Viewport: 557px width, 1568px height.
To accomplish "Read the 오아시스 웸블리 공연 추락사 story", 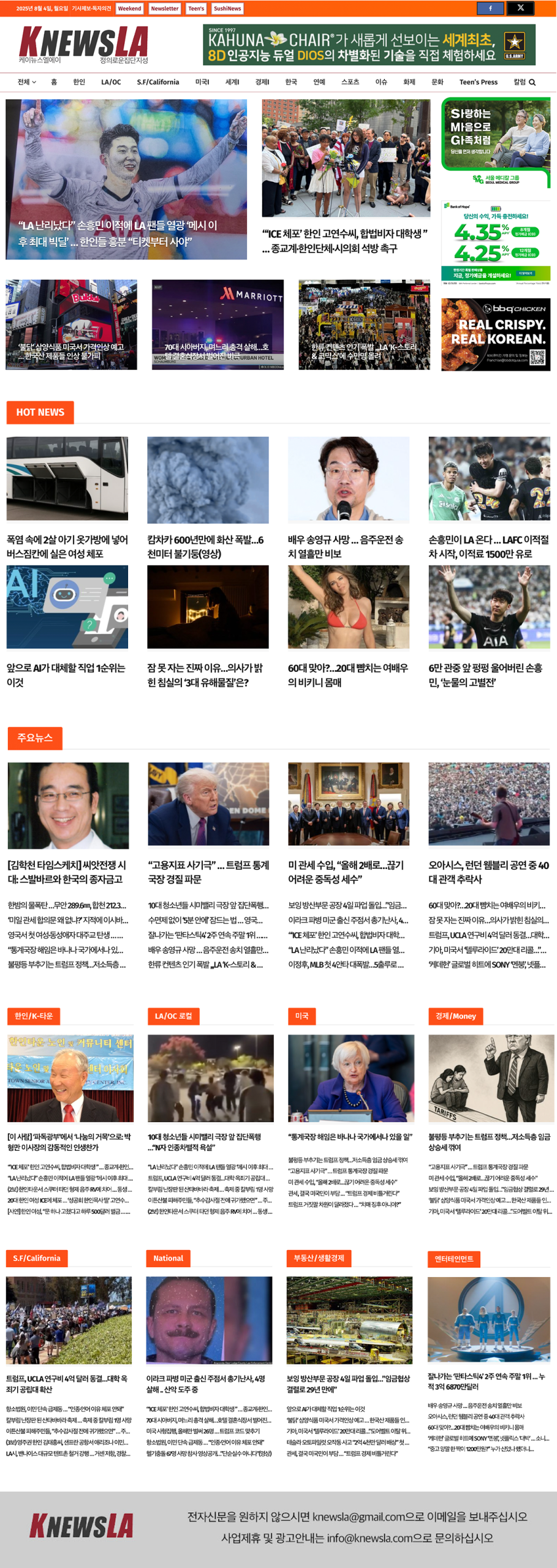I will tap(488, 872).
